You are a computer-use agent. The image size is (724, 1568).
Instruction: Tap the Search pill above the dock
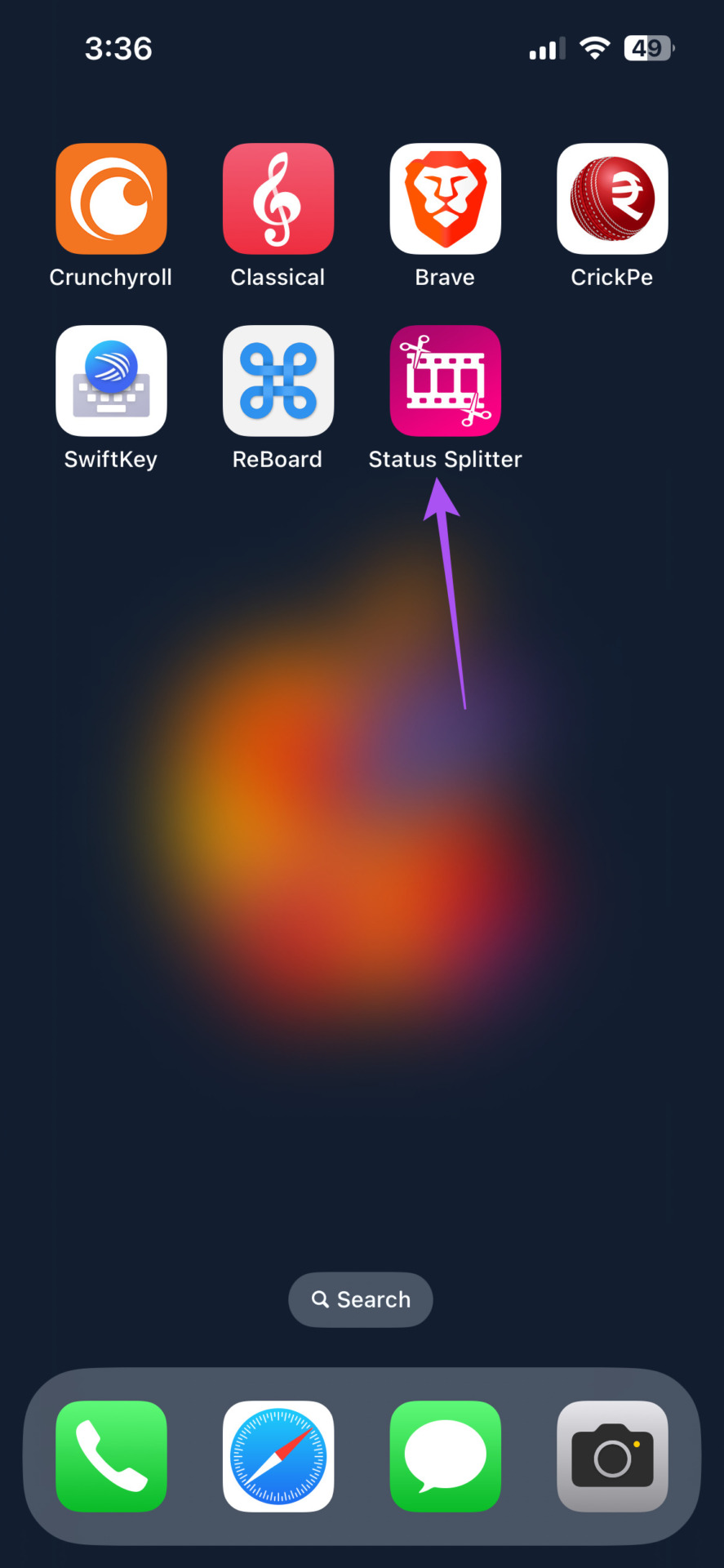point(361,1299)
